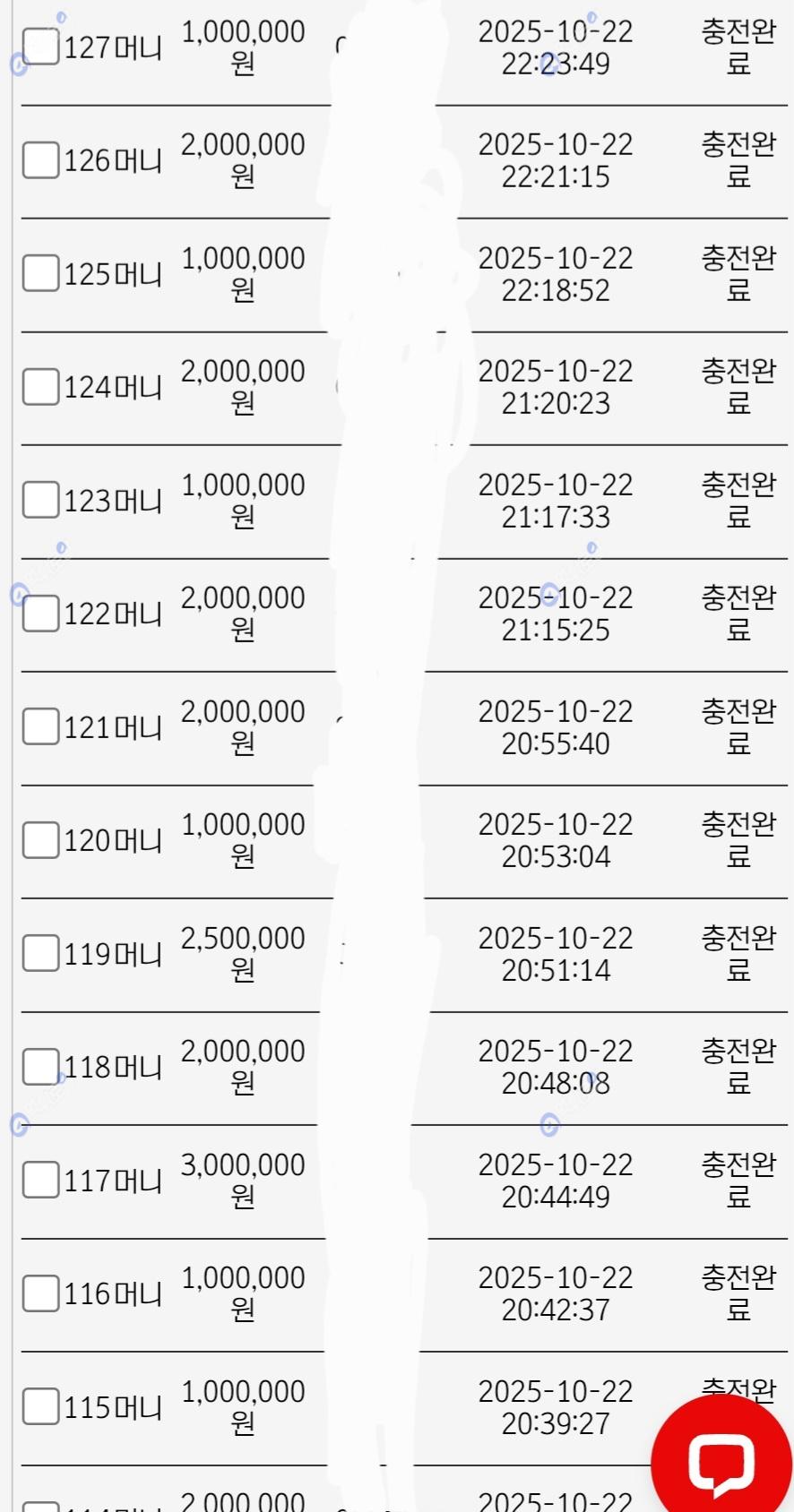The image size is (794, 1512).
Task: Open the red live chat bubble
Action: [721, 1462]
